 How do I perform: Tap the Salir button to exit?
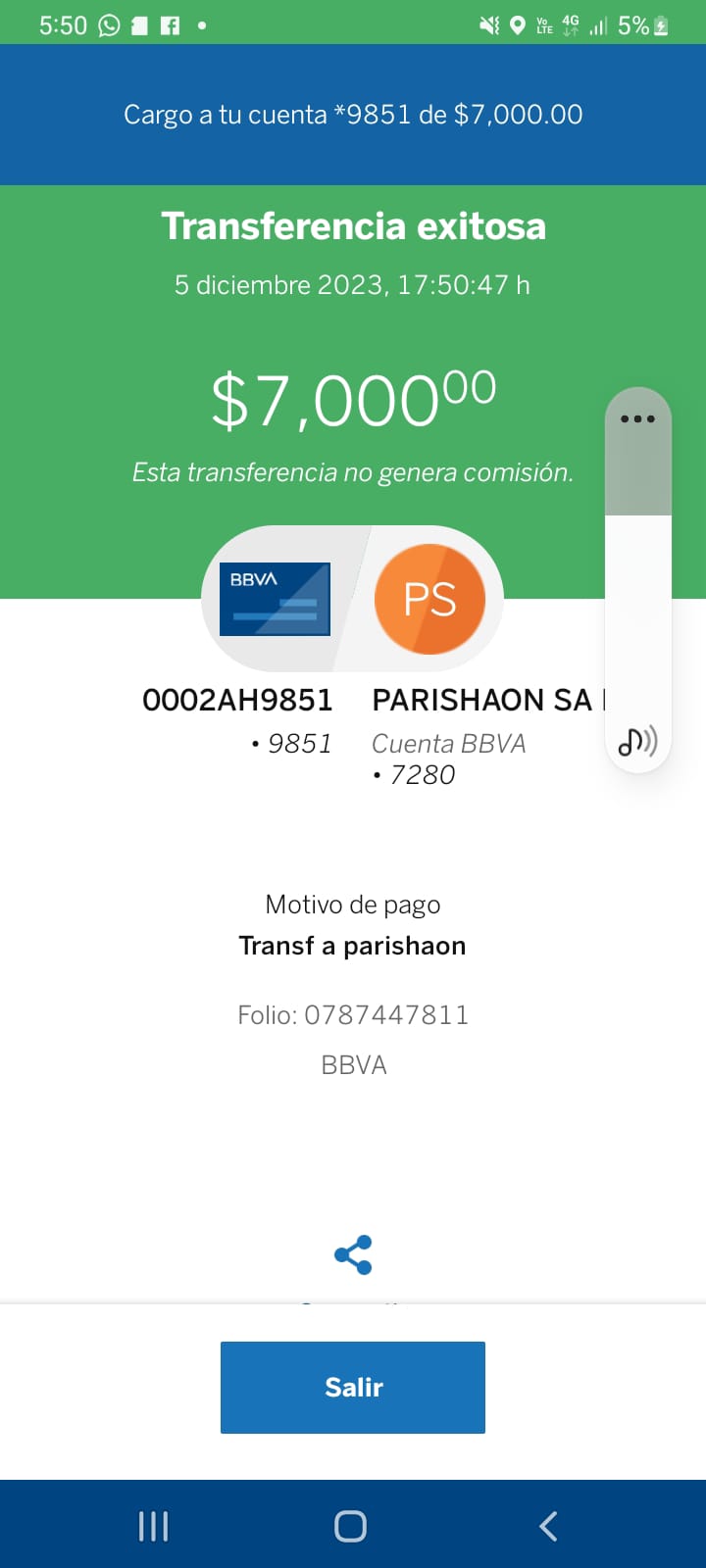pyautogui.click(x=353, y=1387)
